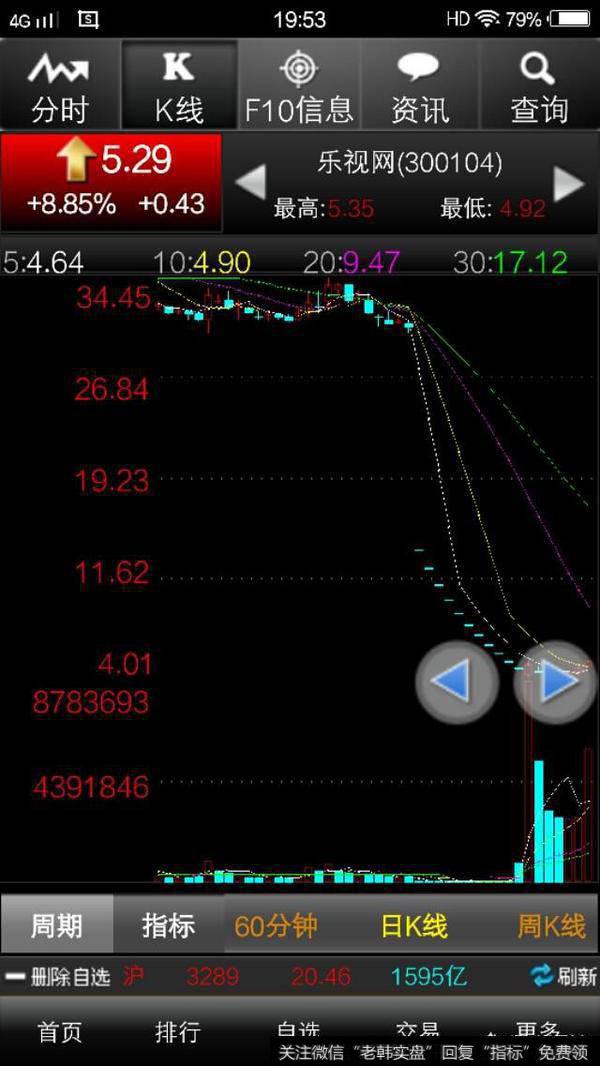Open the 周期 period selector
Screen dimensions: 600x1066
point(57,925)
